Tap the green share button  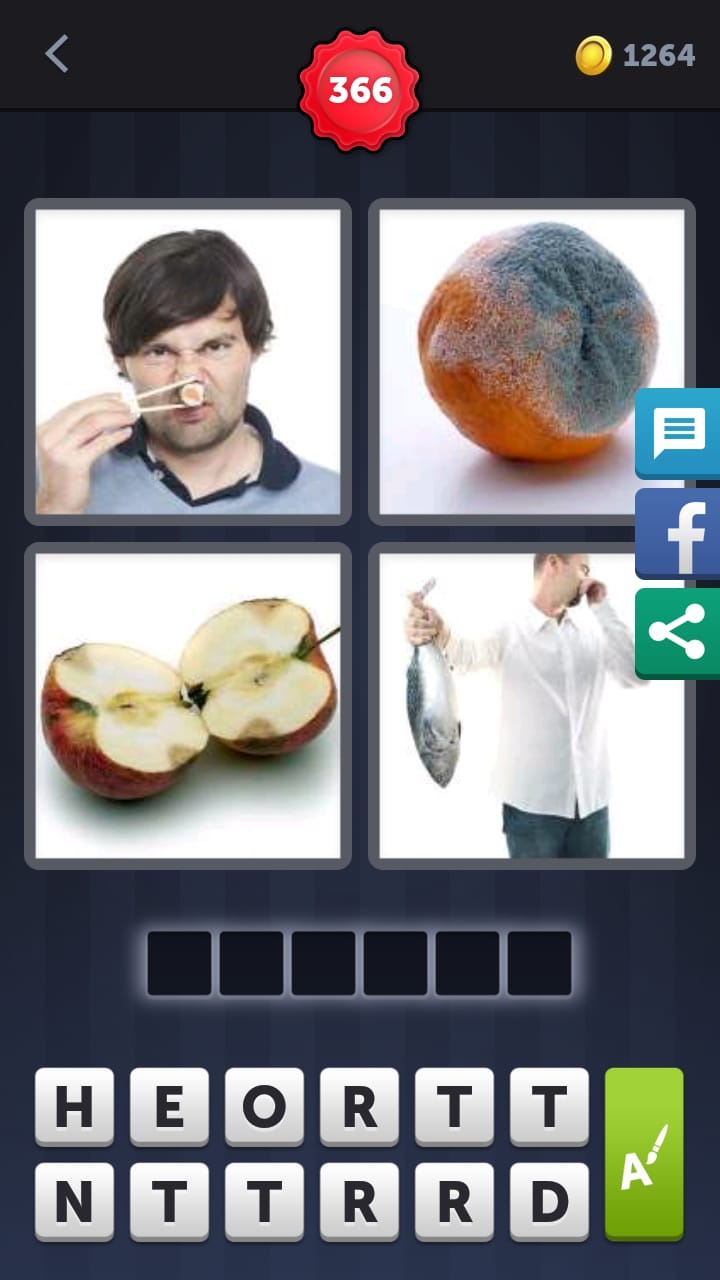679,633
